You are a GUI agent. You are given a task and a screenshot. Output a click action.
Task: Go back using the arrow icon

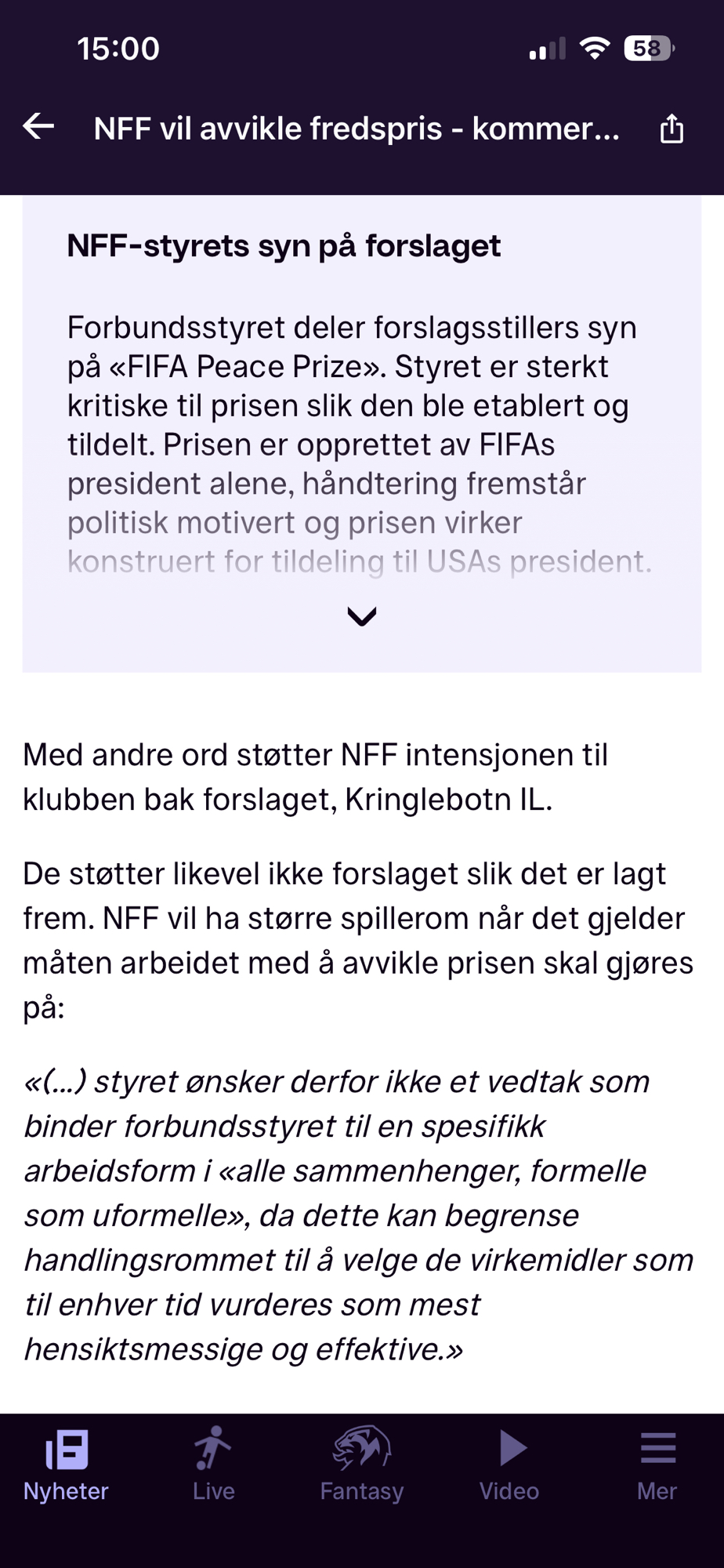pyautogui.click(x=38, y=126)
